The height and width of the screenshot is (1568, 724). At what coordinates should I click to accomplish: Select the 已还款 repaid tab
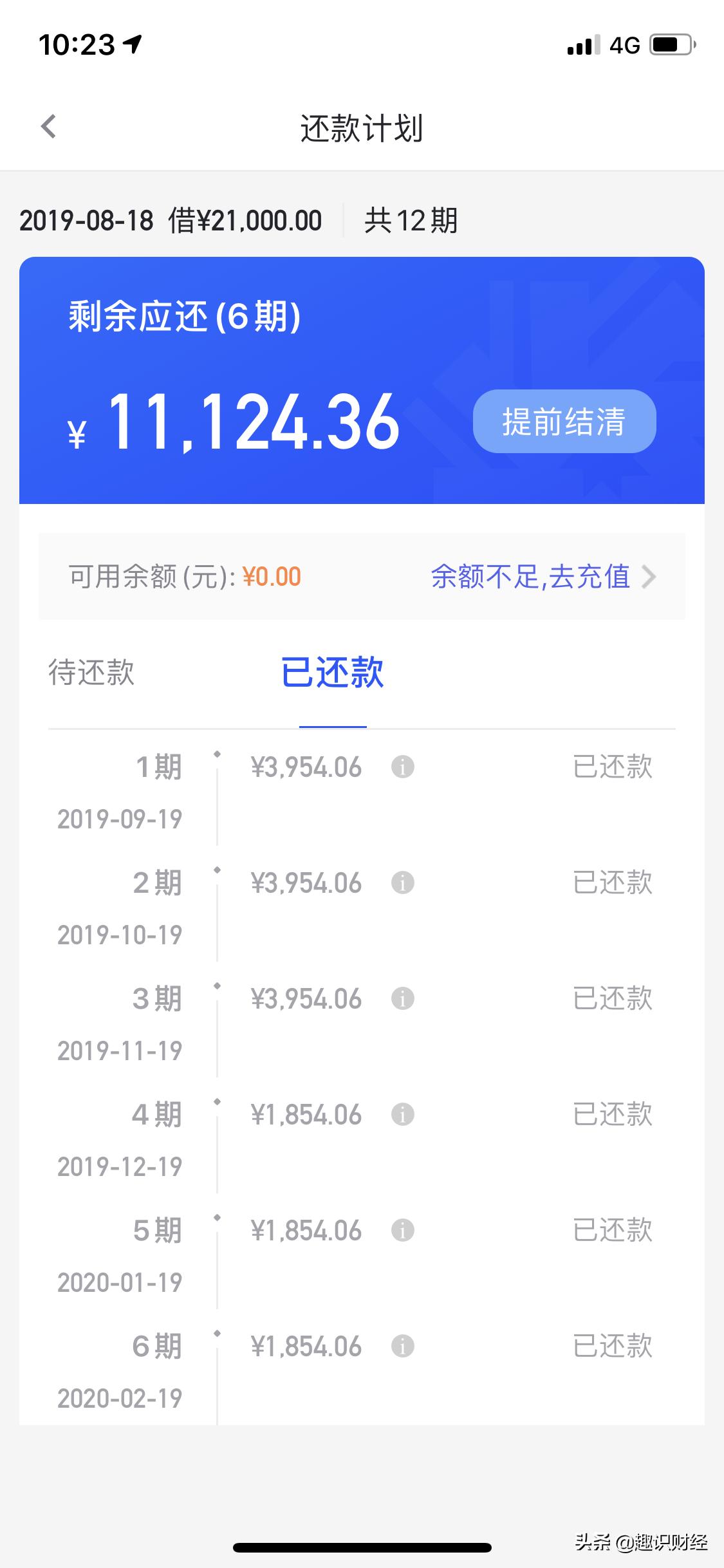(332, 673)
